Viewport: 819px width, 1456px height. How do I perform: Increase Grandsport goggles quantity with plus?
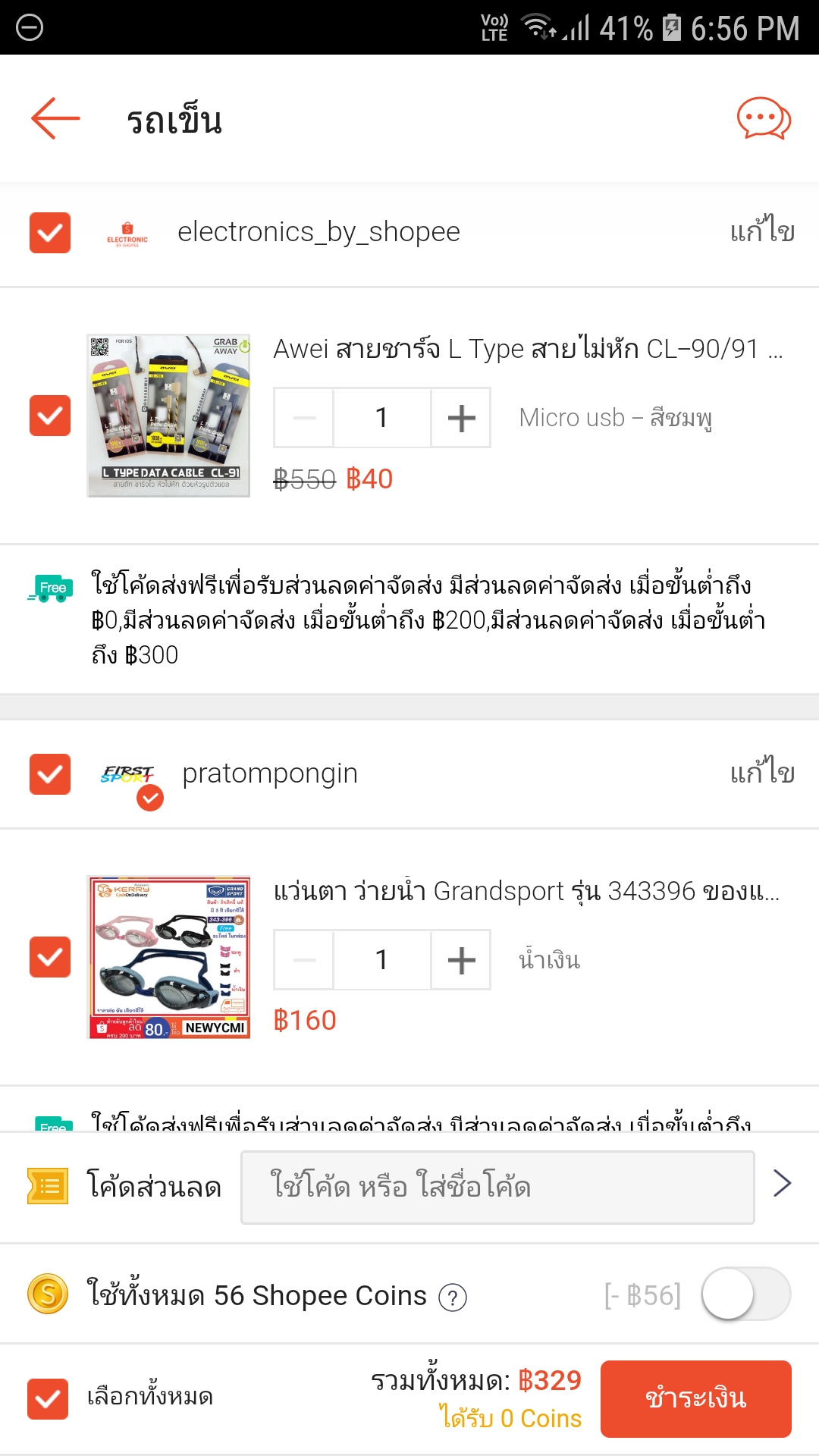[x=461, y=960]
